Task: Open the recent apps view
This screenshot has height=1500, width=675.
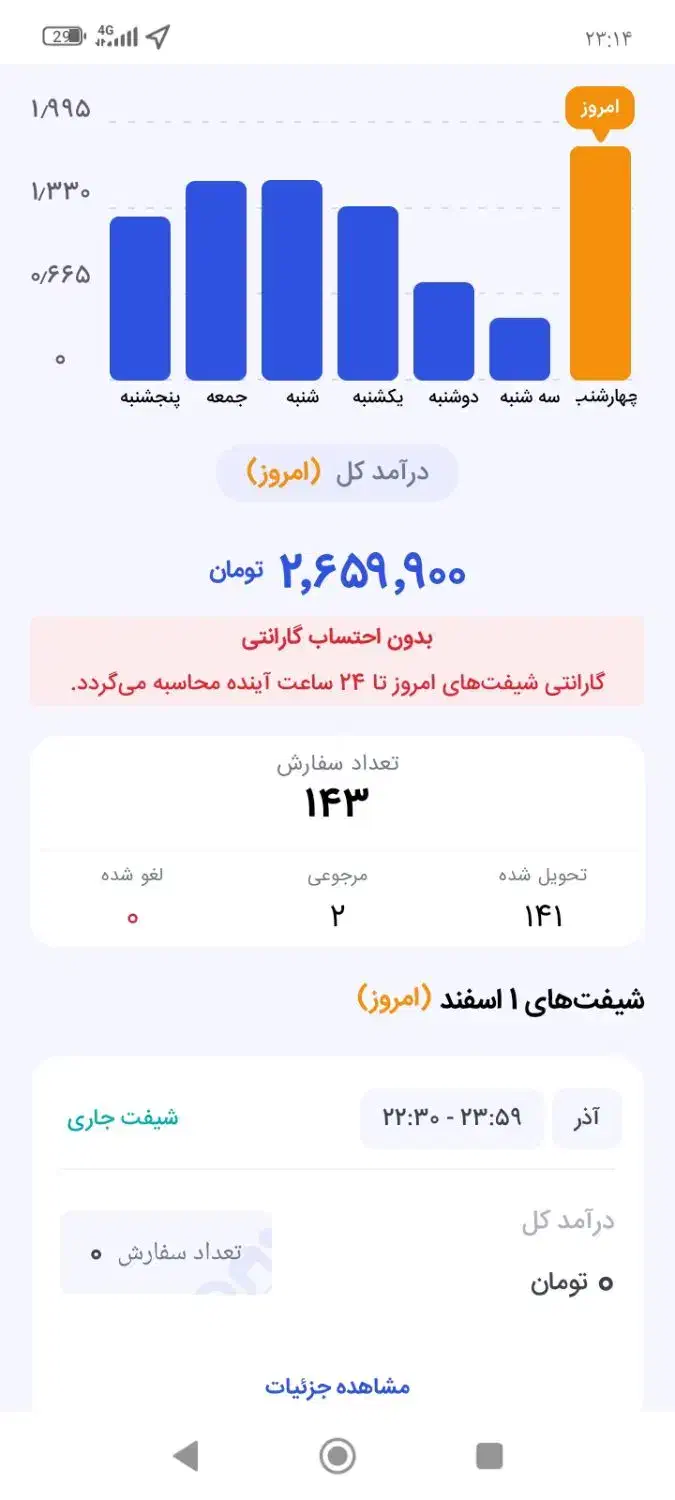Action: point(489,1456)
